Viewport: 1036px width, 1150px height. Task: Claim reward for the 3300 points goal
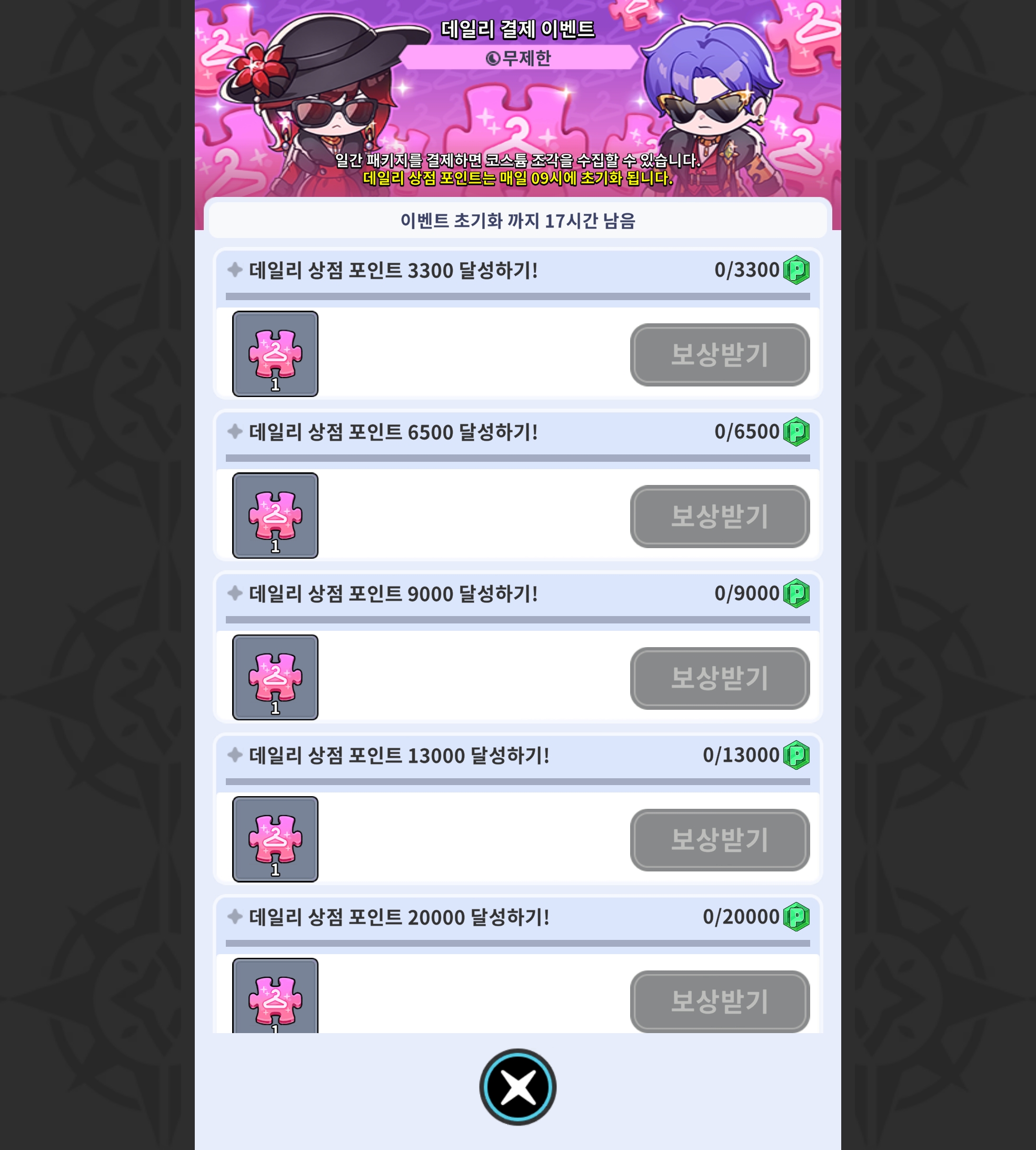[720, 355]
